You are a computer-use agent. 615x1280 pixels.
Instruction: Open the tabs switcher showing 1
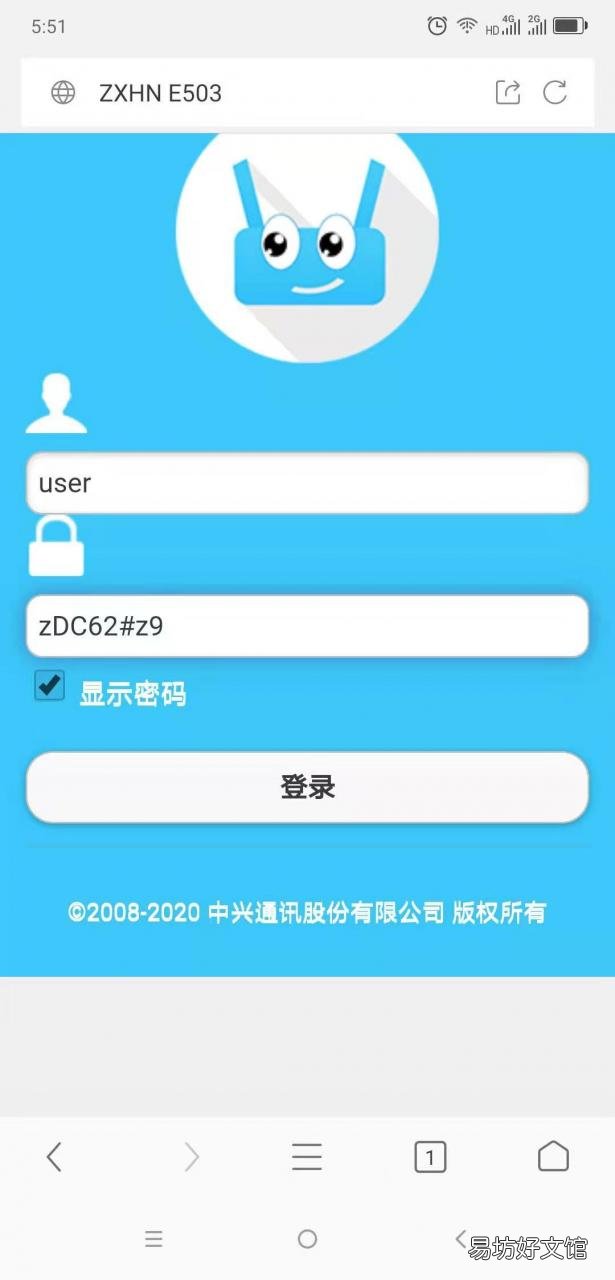[x=430, y=1157]
